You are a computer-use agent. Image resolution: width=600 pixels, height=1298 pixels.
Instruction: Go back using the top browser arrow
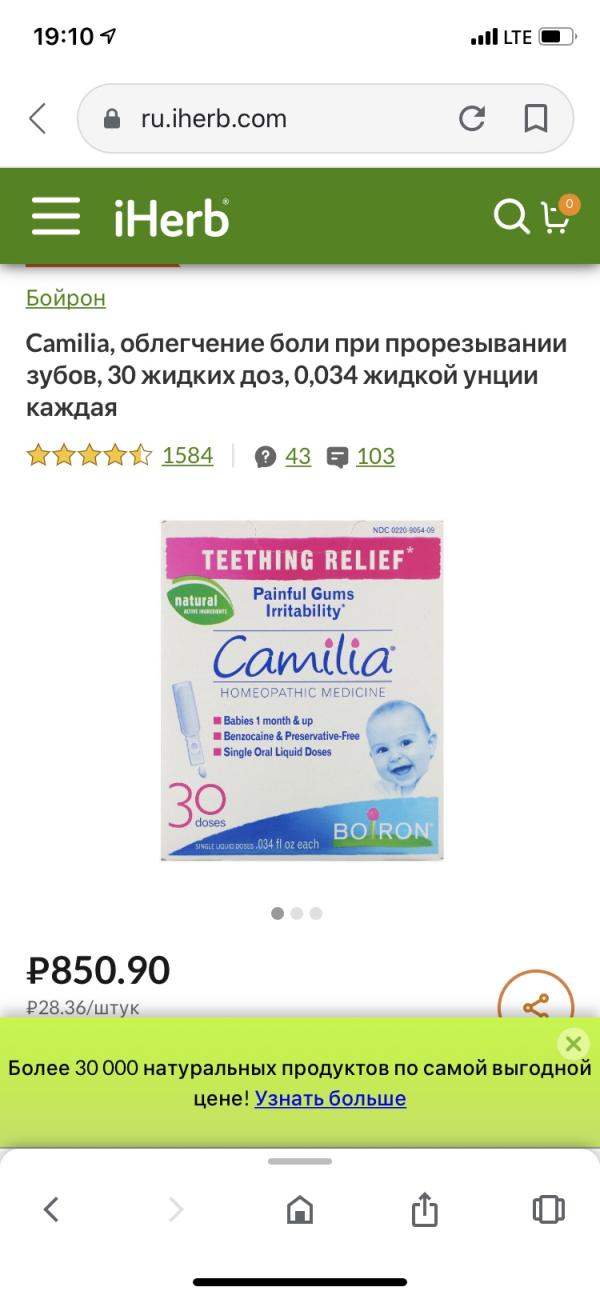(38, 119)
